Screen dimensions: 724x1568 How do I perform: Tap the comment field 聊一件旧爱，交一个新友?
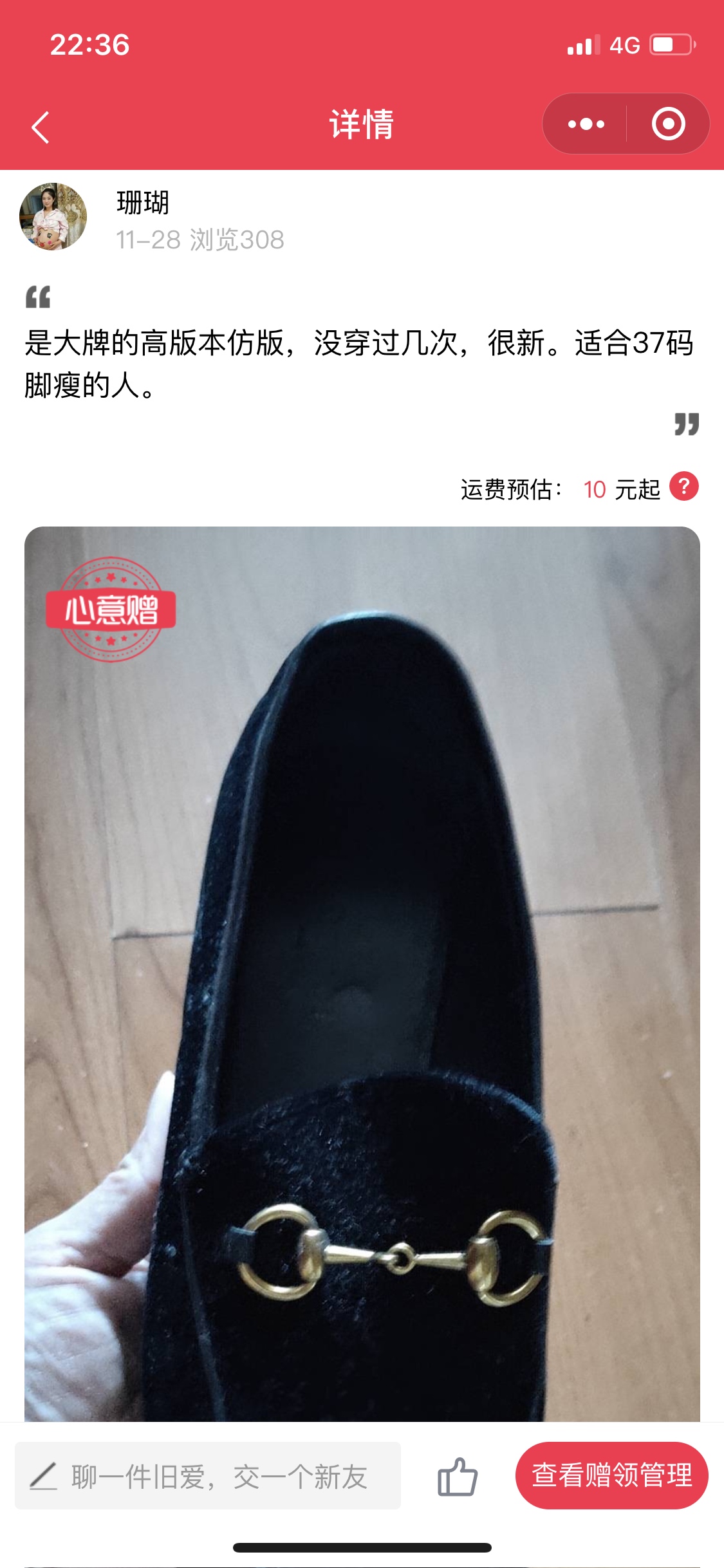[x=208, y=1477]
